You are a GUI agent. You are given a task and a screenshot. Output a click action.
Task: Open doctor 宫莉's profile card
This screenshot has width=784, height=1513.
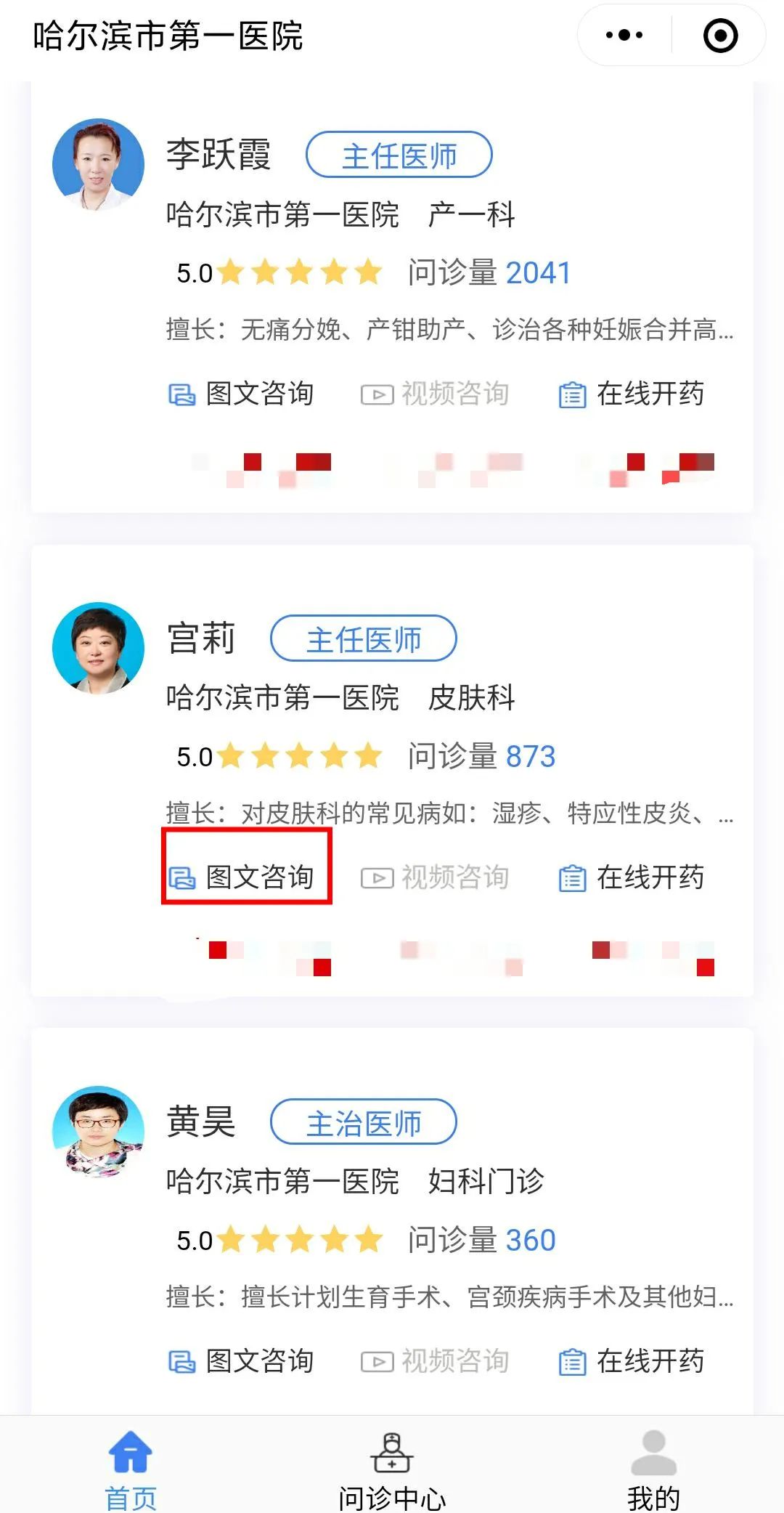point(201,638)
